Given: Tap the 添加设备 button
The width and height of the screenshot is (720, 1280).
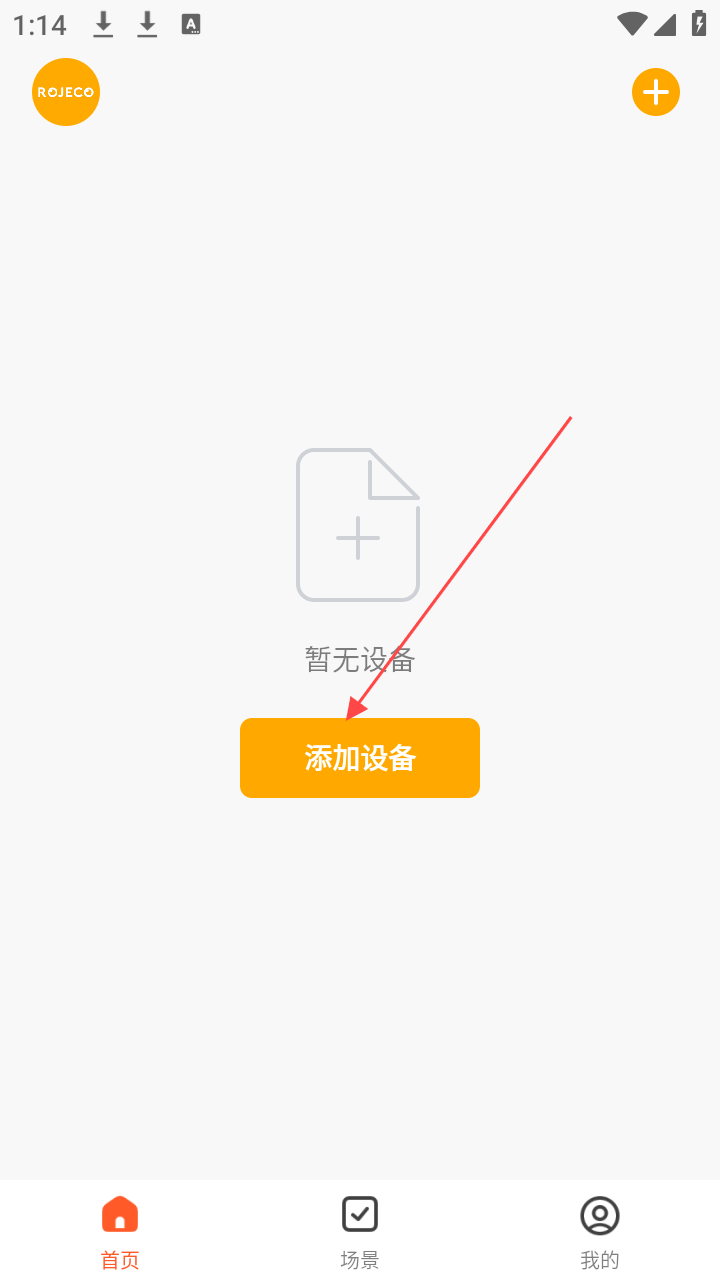Looking at the screenshot, I should click(x=360, y=758).
